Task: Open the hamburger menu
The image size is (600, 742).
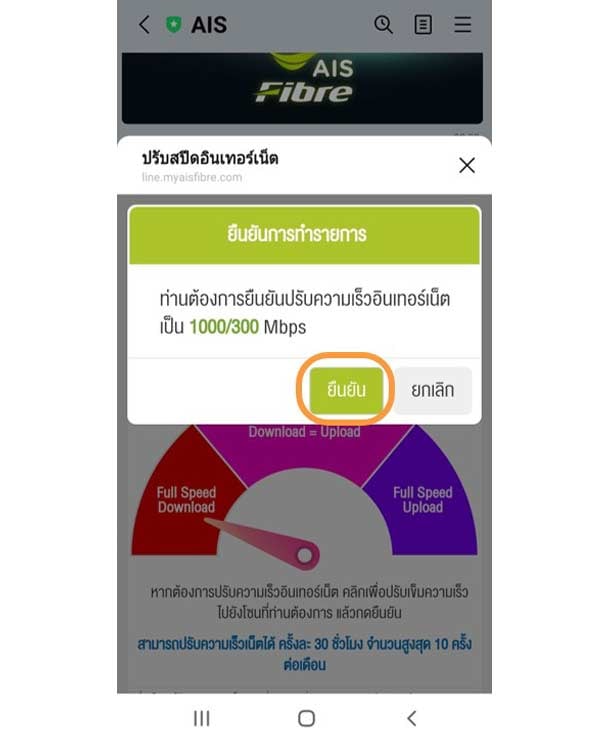Action: coord(463,25)
